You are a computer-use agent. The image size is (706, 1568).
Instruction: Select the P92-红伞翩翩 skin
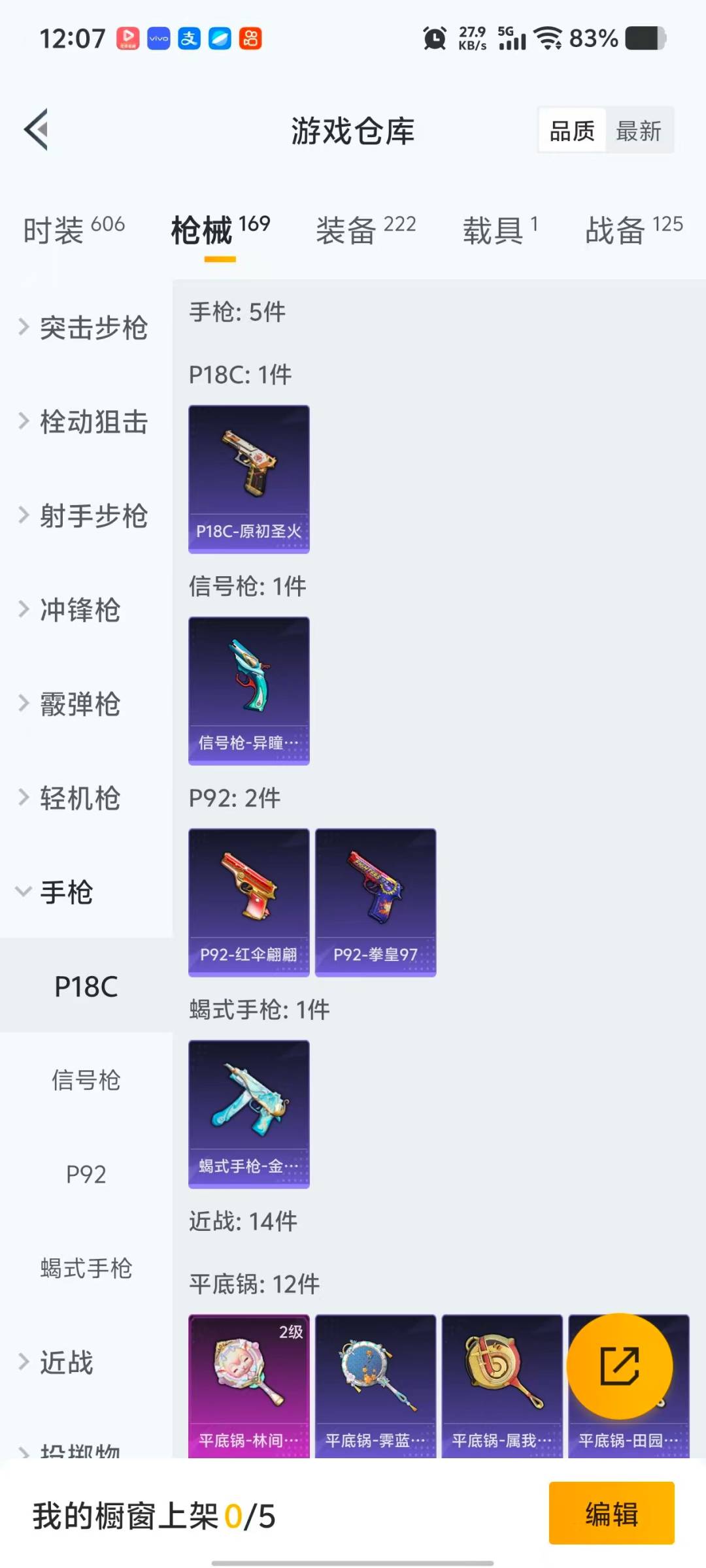pyautogui.click(x=248, y=900)
